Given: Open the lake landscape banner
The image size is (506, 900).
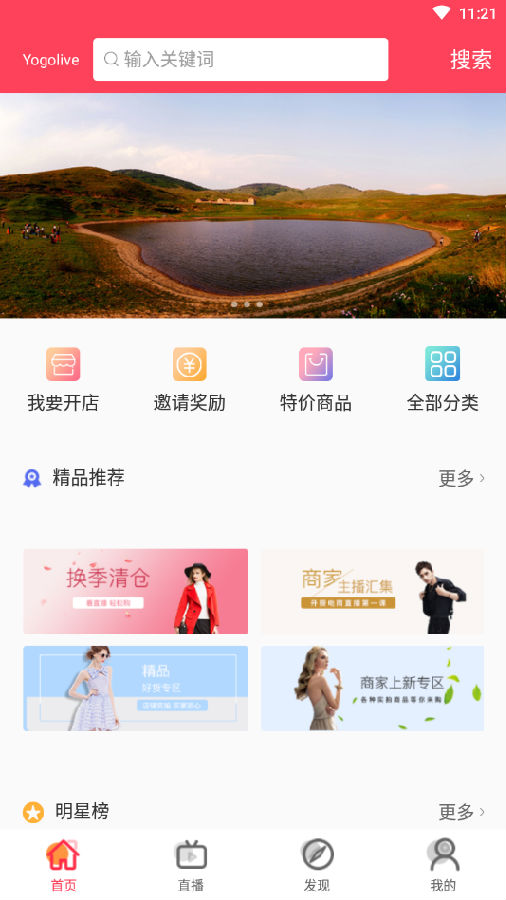Looking at the screenshot, I should 253,205.
